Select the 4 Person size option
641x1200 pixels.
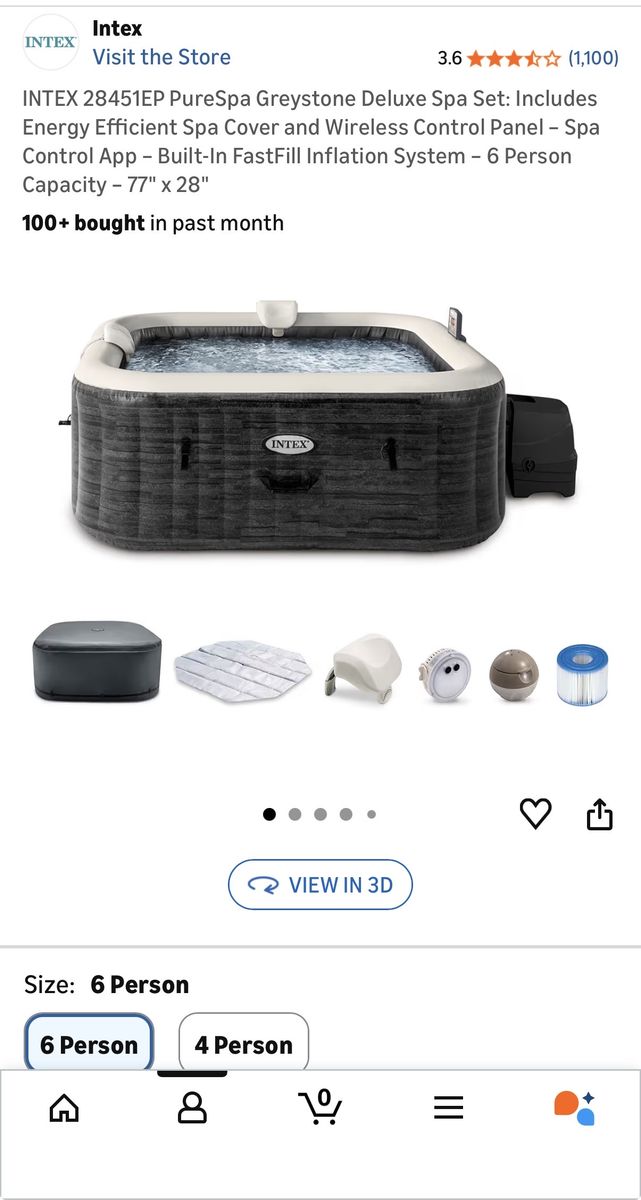click(243, 1045)
